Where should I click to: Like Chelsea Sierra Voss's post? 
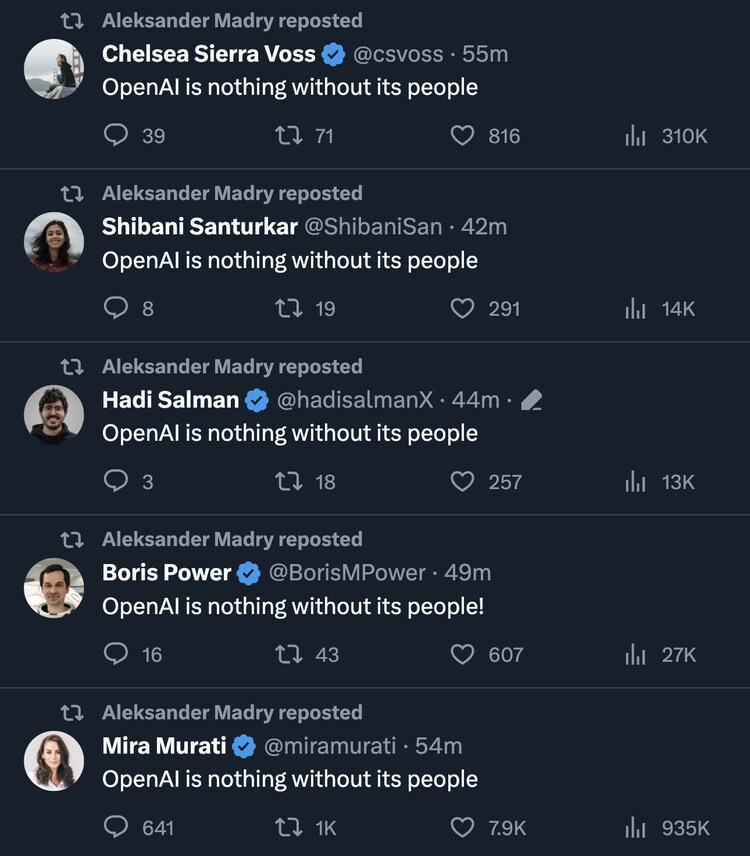coord(462,136)
